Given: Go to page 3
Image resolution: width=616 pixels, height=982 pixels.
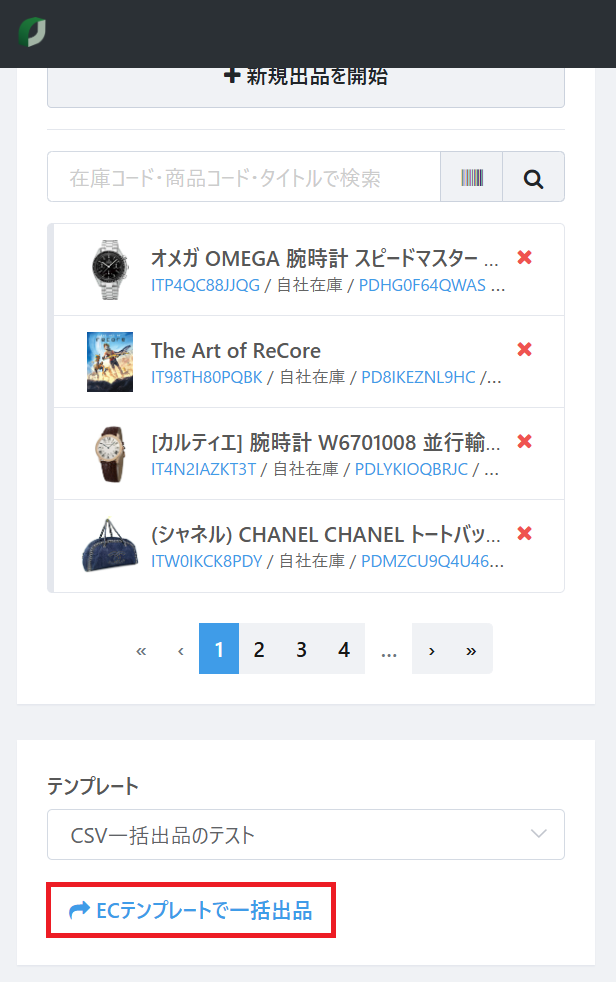Looking at the screenshot, I should coord(301,649).
